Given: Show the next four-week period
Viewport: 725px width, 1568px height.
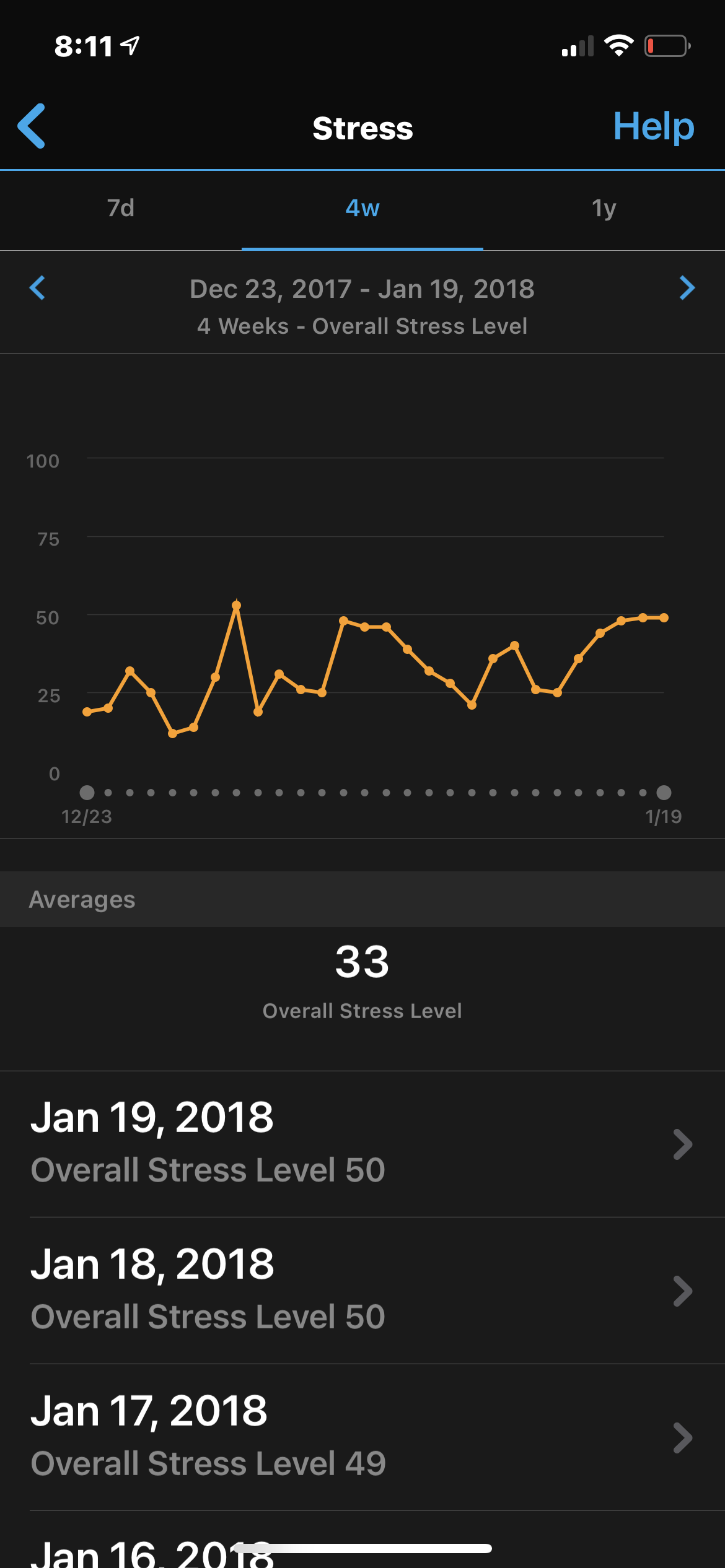Looking at the screenshot, I should click(687, 288).
